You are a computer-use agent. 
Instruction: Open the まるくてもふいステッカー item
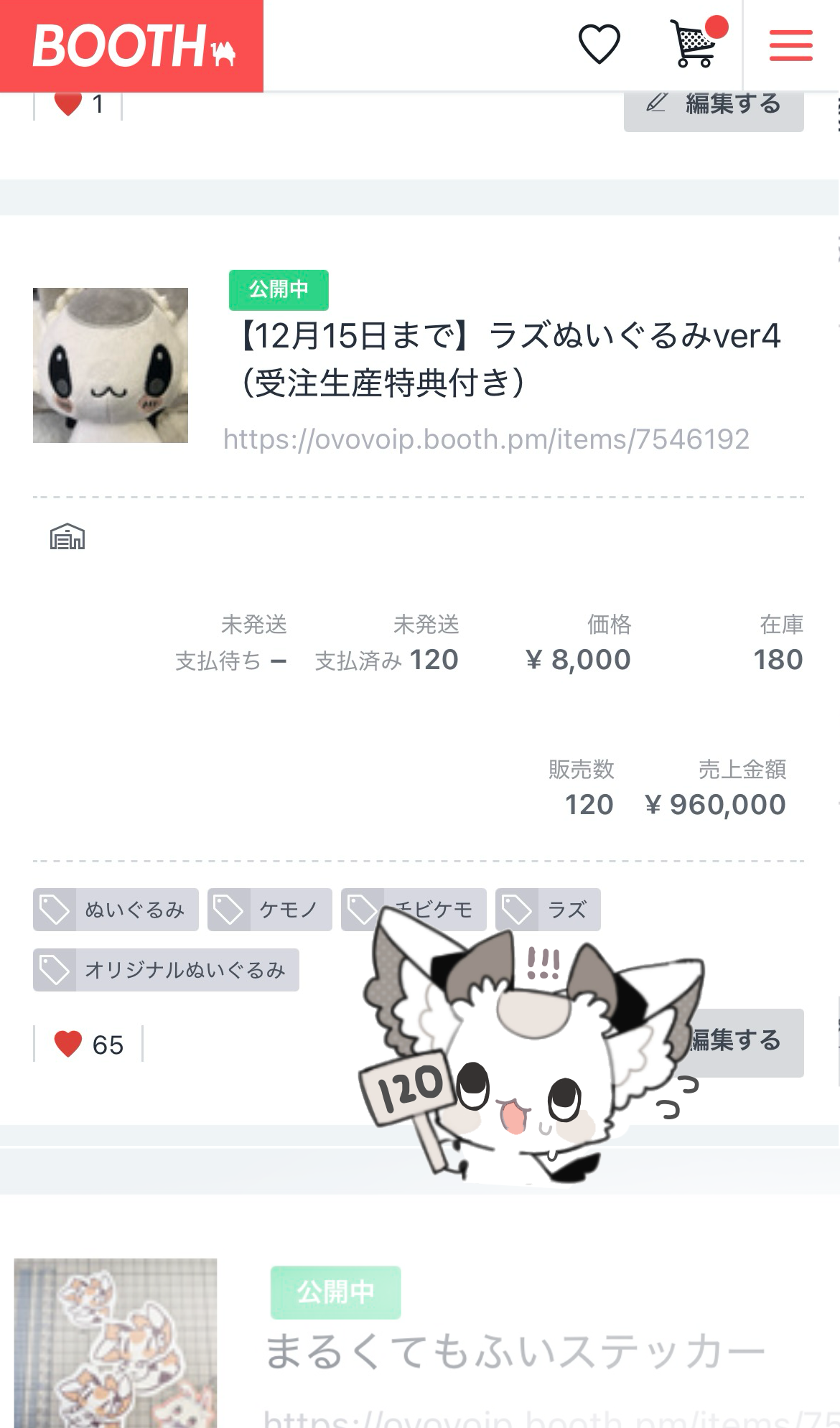tap(515, 1351)
